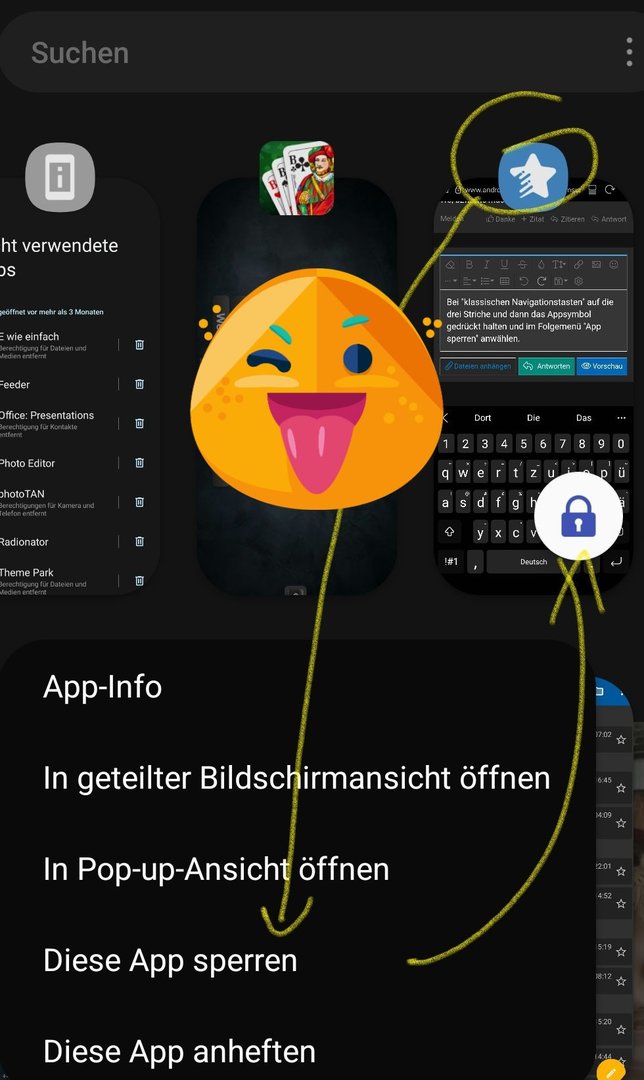This screenshot has width=644, height=1080.
Task: Choose In Pop-up-Ansicht öffnen
Action: click(215, 869)
